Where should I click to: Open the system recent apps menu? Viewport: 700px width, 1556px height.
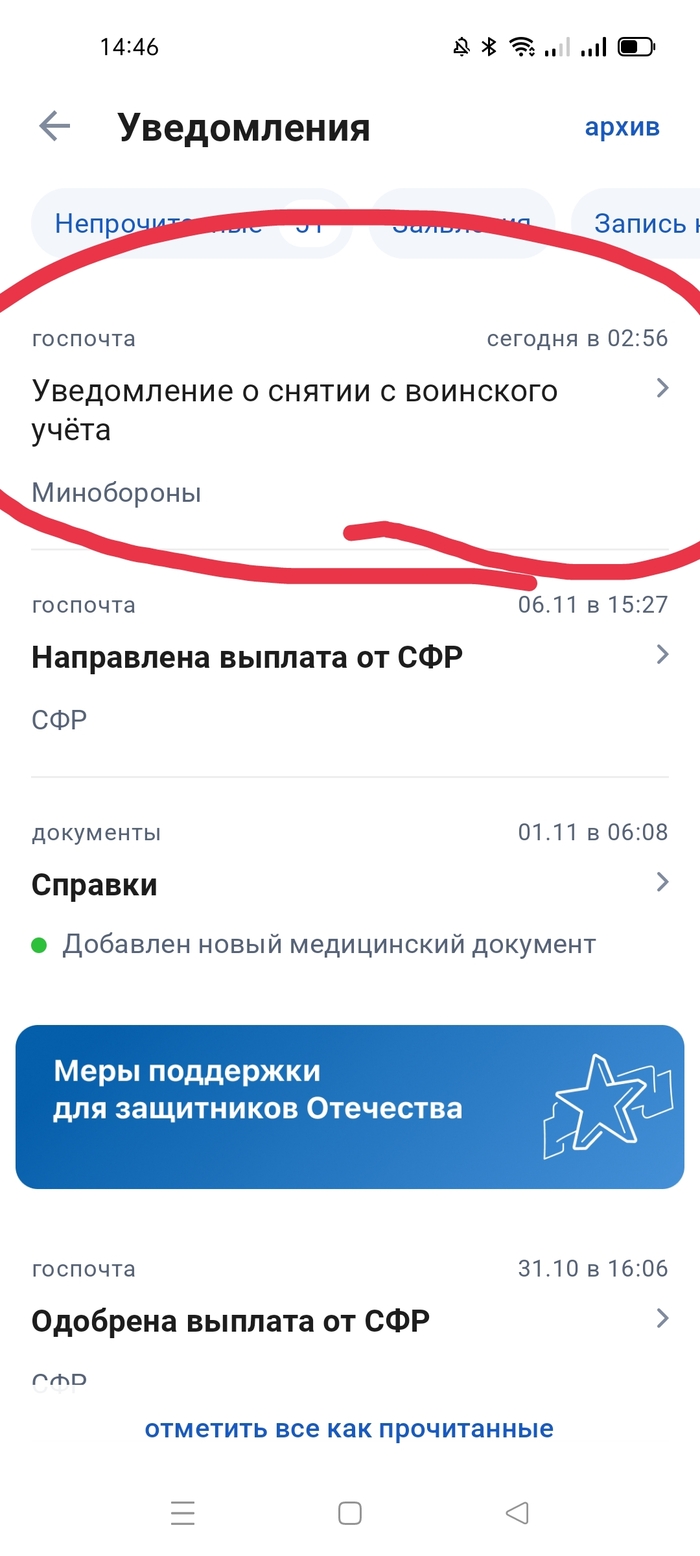point(183,1513)
